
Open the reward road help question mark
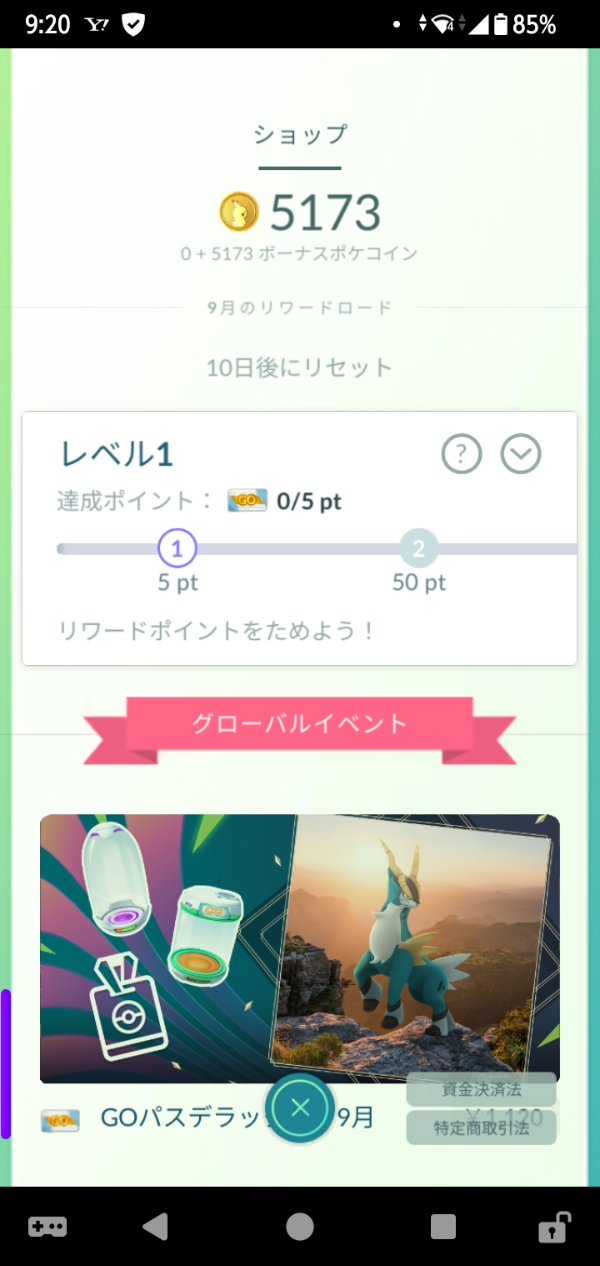461,455
